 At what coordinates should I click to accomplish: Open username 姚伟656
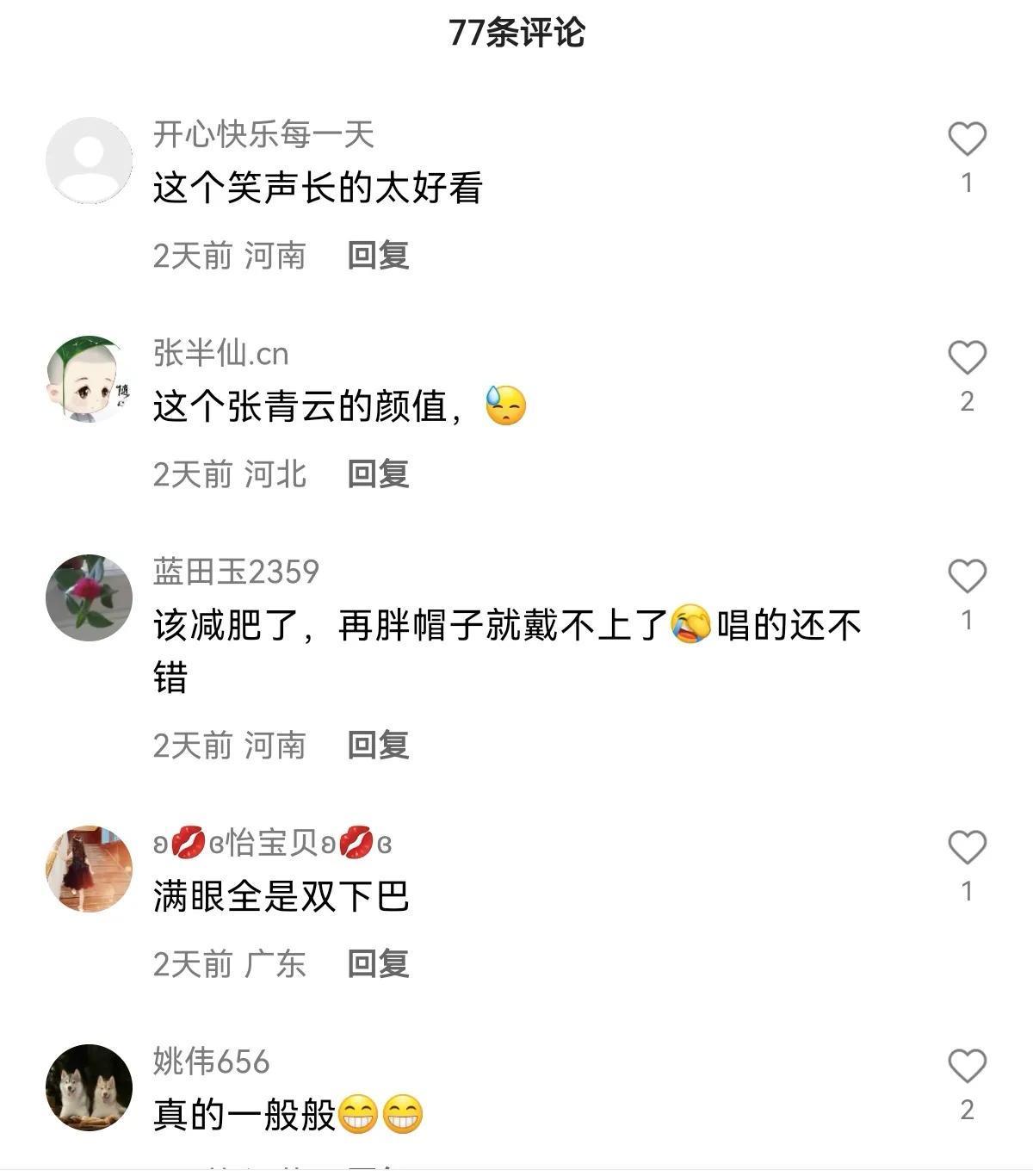211,1061
